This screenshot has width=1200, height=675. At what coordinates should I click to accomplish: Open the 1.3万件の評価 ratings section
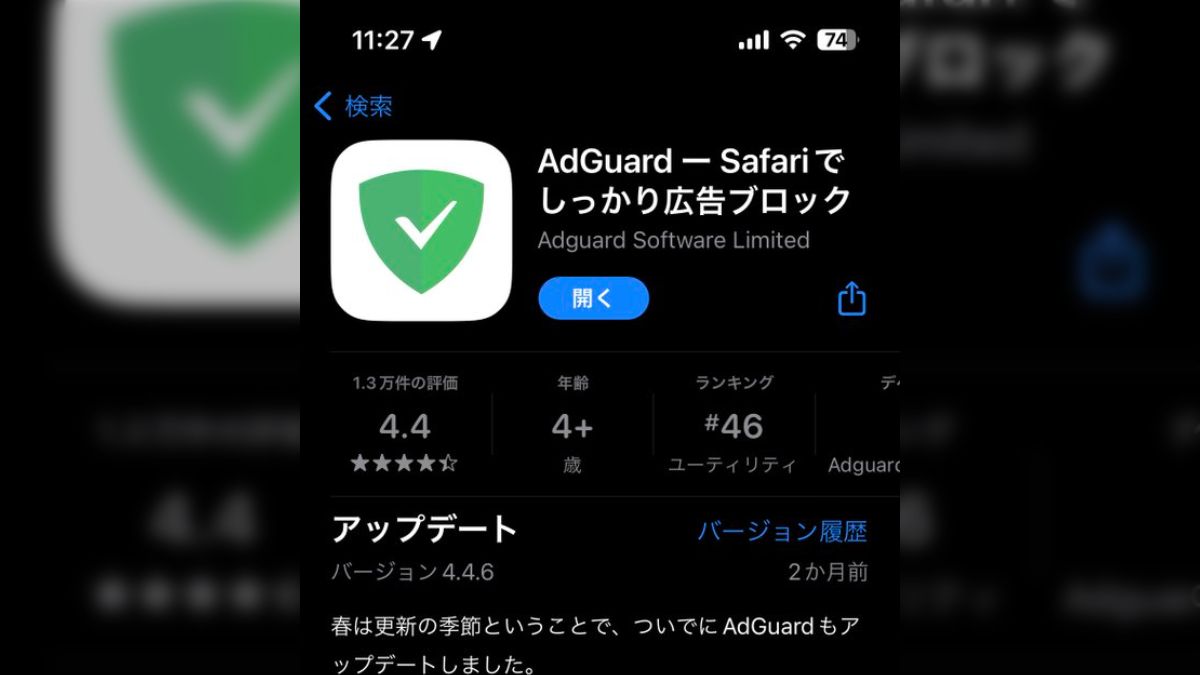click(x=405, y=425)
